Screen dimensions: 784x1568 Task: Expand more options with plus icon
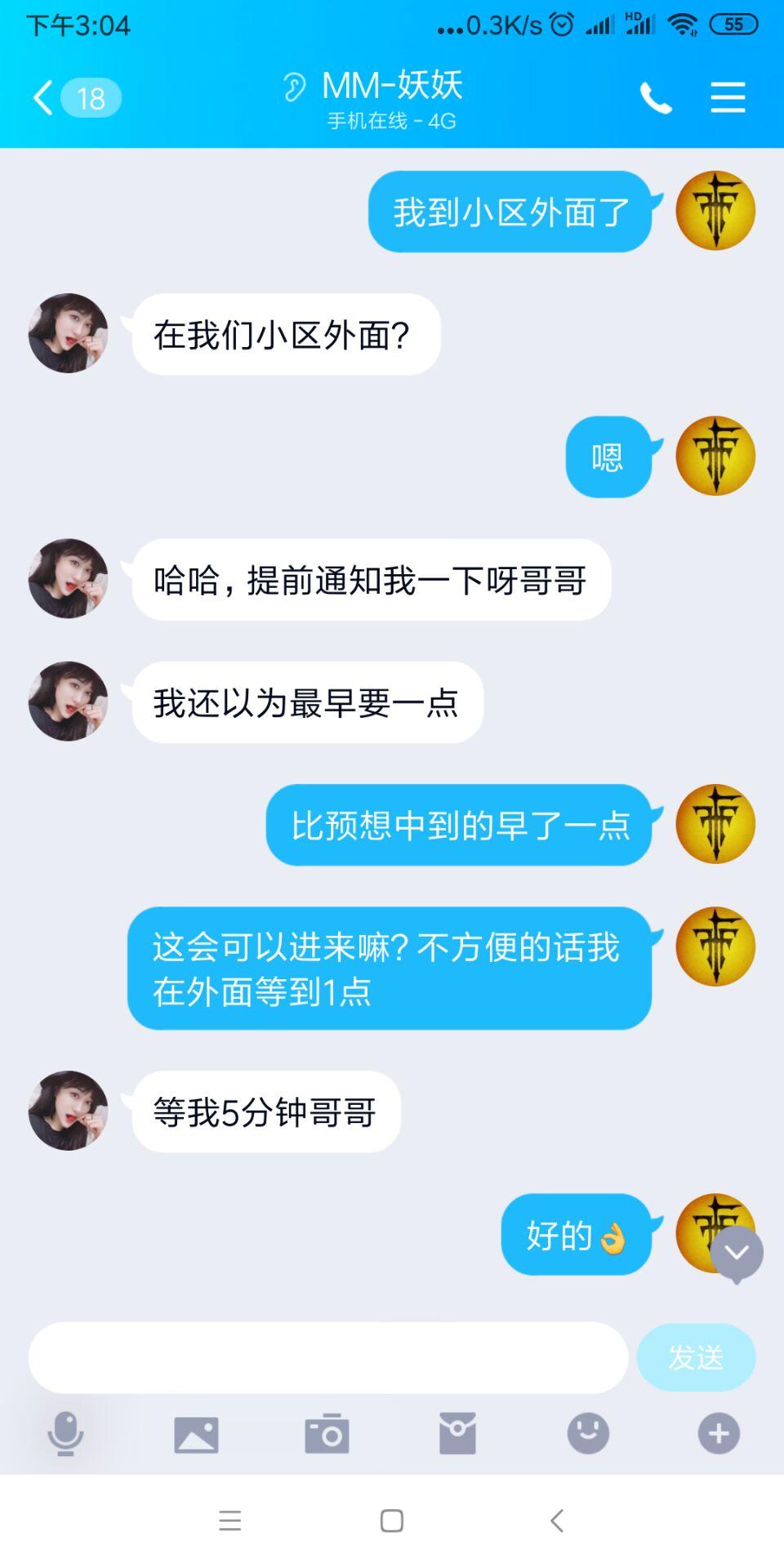click(719, 1433)
